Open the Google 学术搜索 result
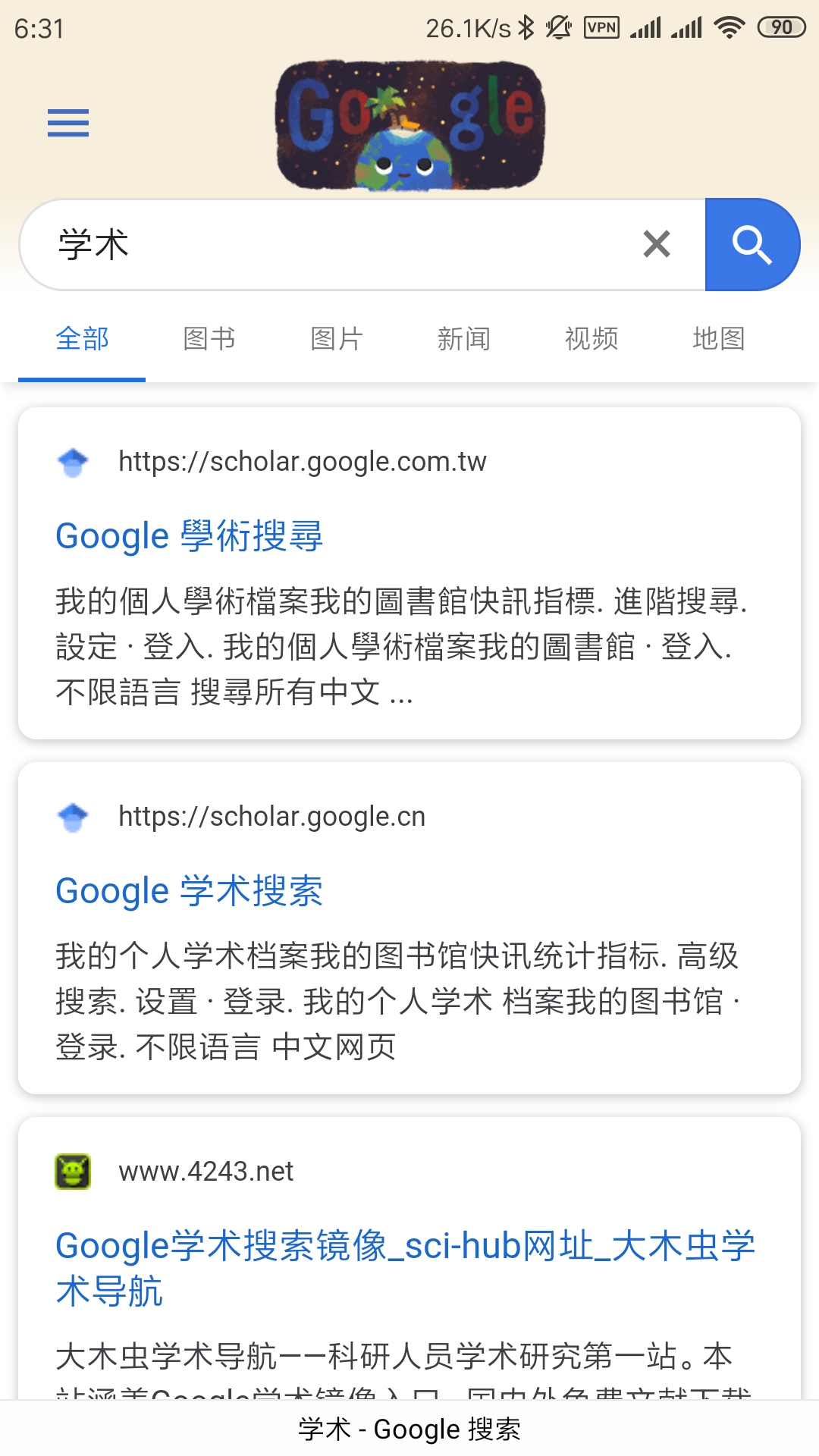This screenshot has height=1456, width=819. point(190,891)
